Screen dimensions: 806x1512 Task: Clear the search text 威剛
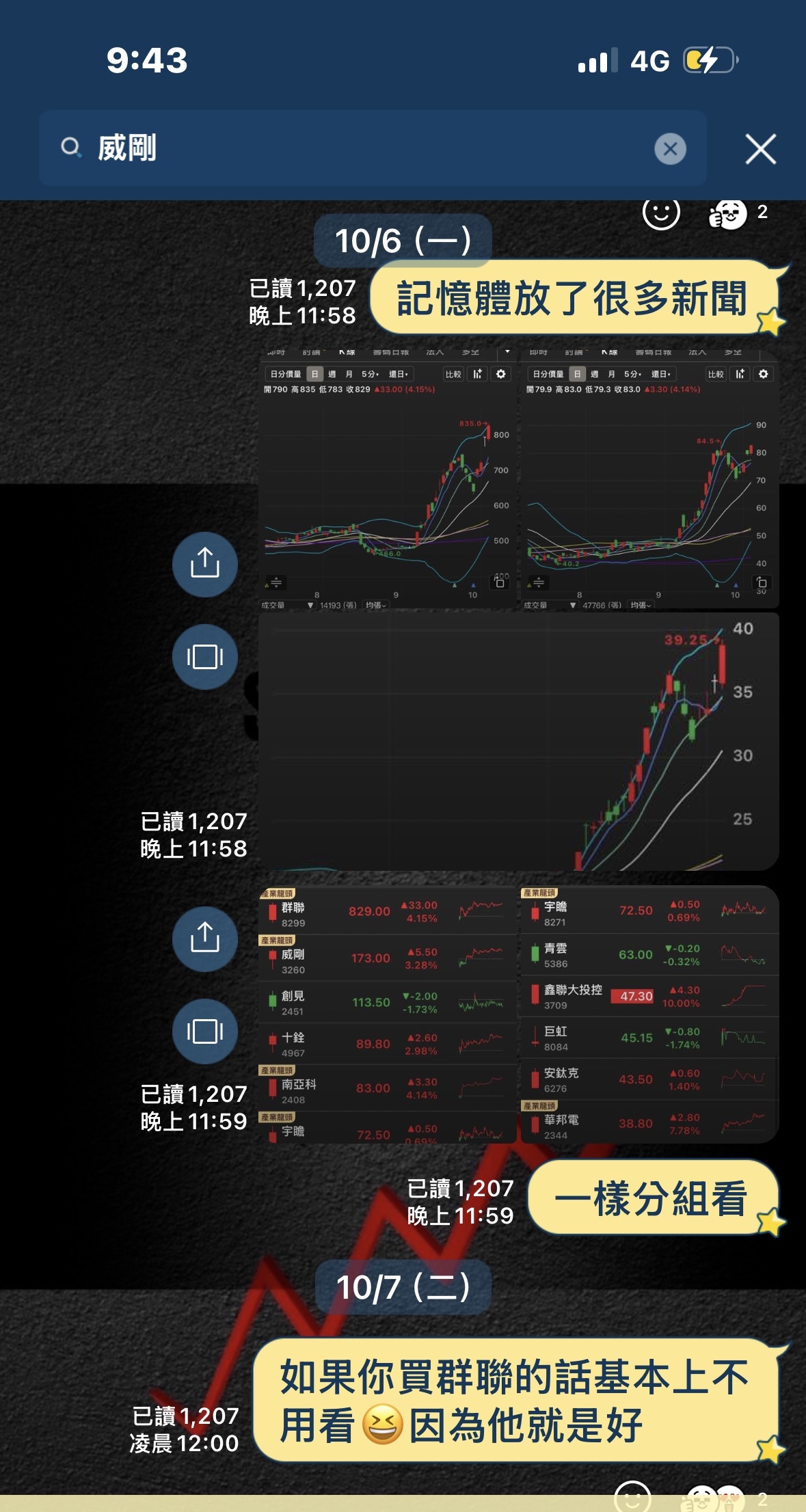(x=670, y=148)
